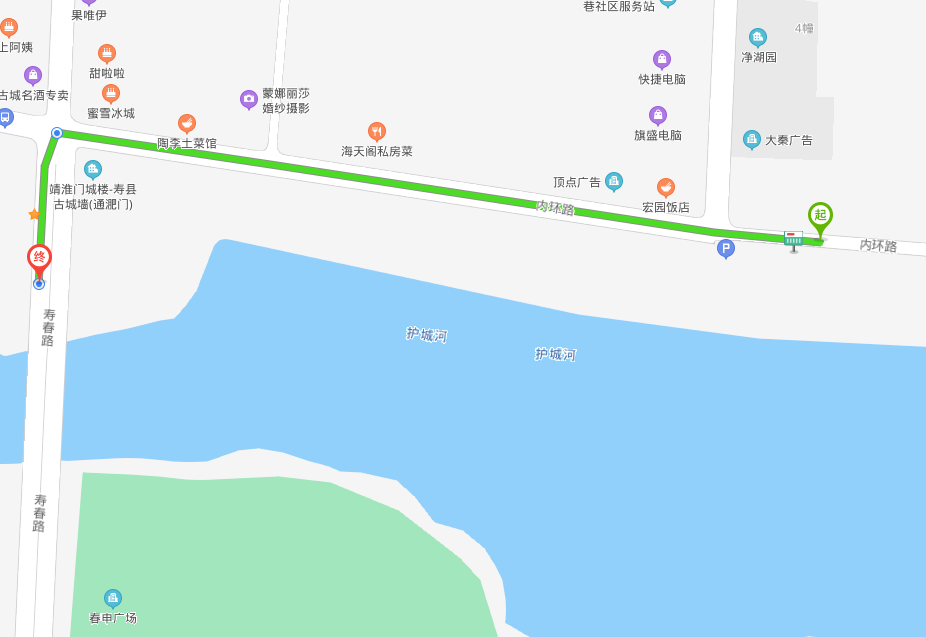Image resolution: width=926 pixels, height=637 pixels.
Task: Open the 甜啦啦 shop marker
Action: pos(107,53)
